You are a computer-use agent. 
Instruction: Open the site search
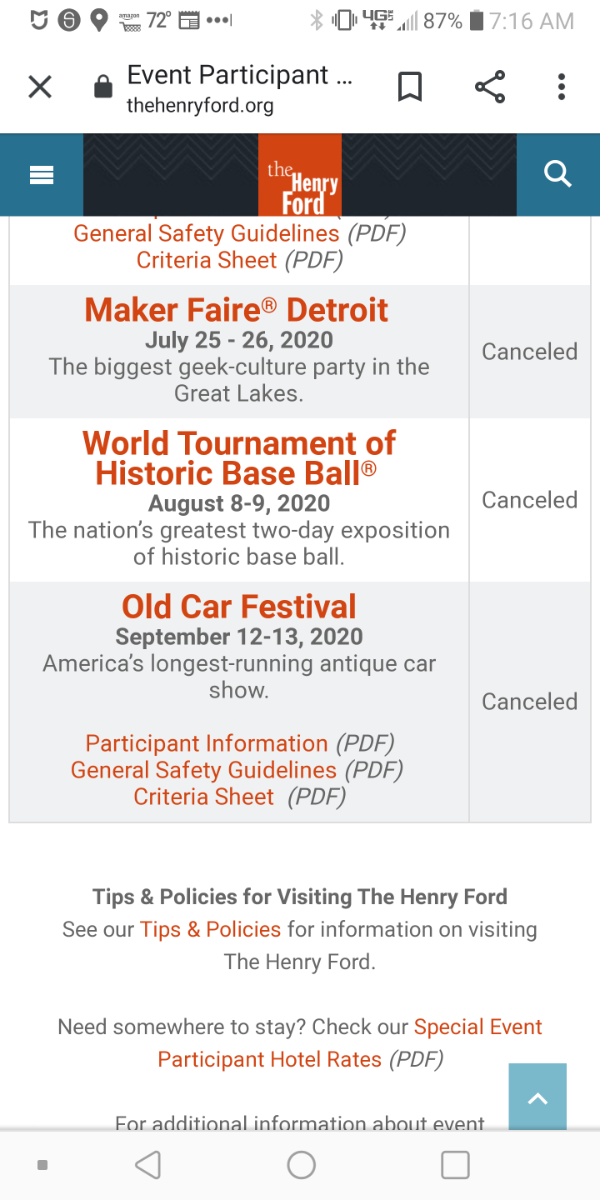[x=557, y=175]
